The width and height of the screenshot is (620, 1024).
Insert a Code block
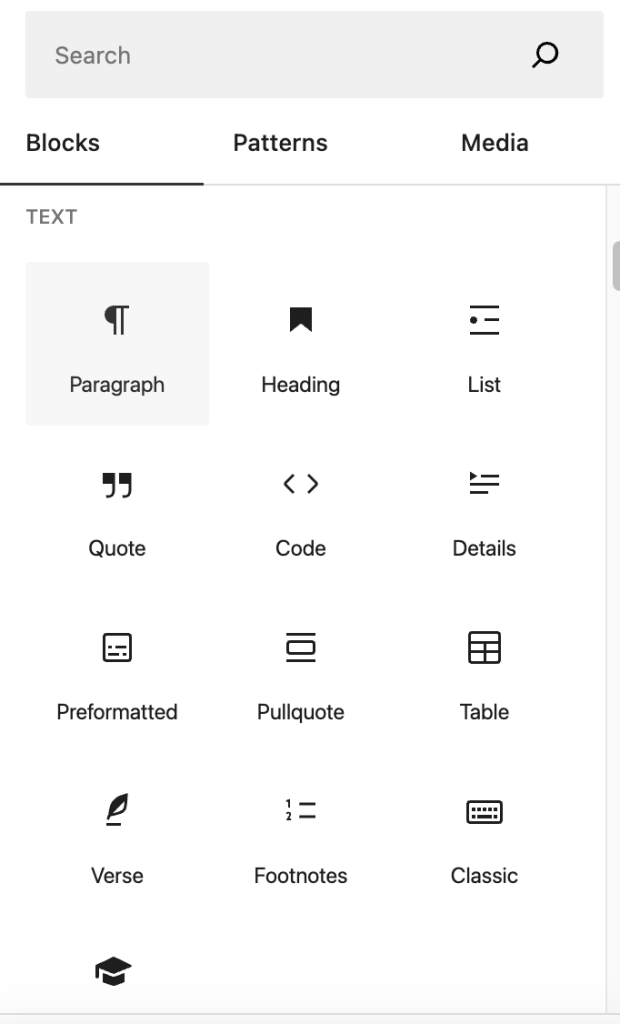pos(300,507)
